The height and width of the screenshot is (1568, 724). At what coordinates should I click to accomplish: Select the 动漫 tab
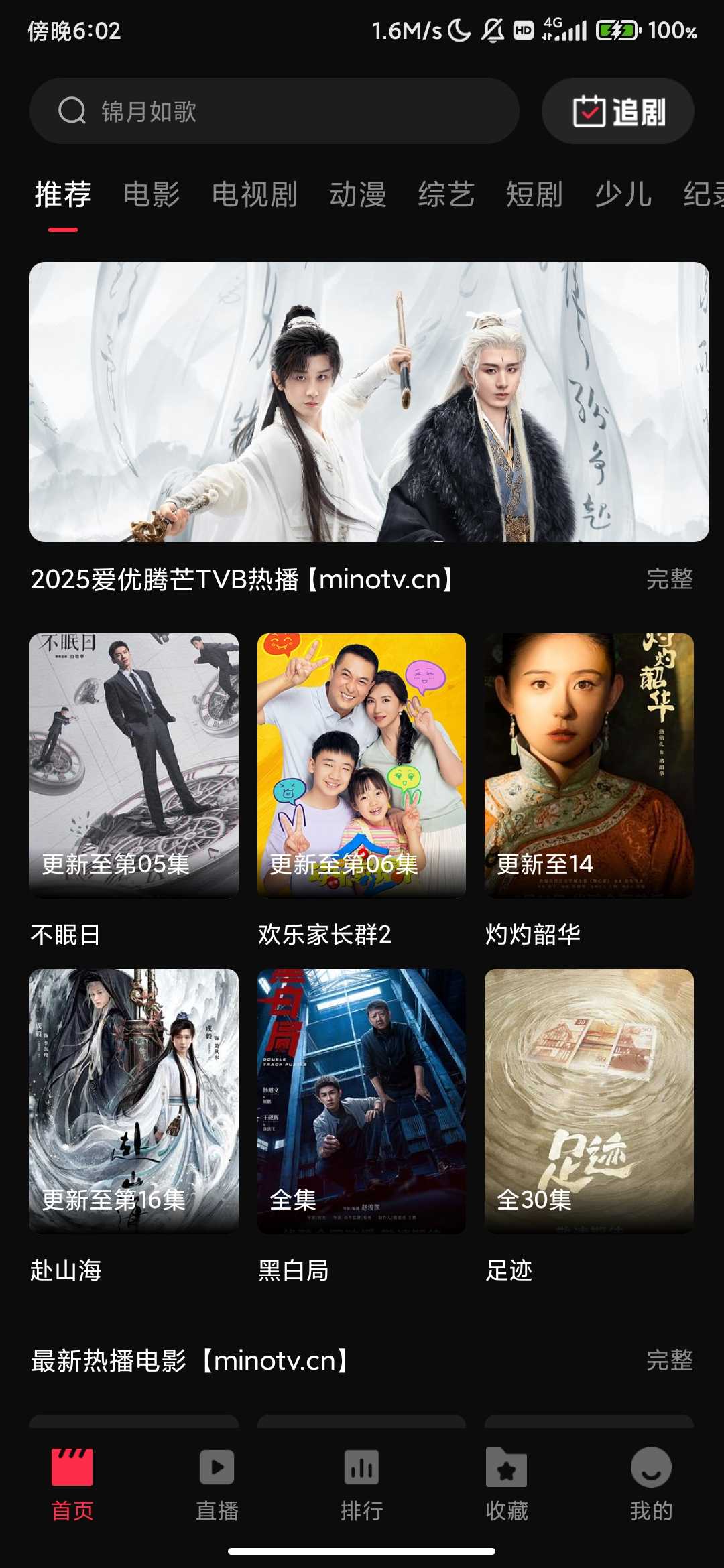tap(357, 195)
